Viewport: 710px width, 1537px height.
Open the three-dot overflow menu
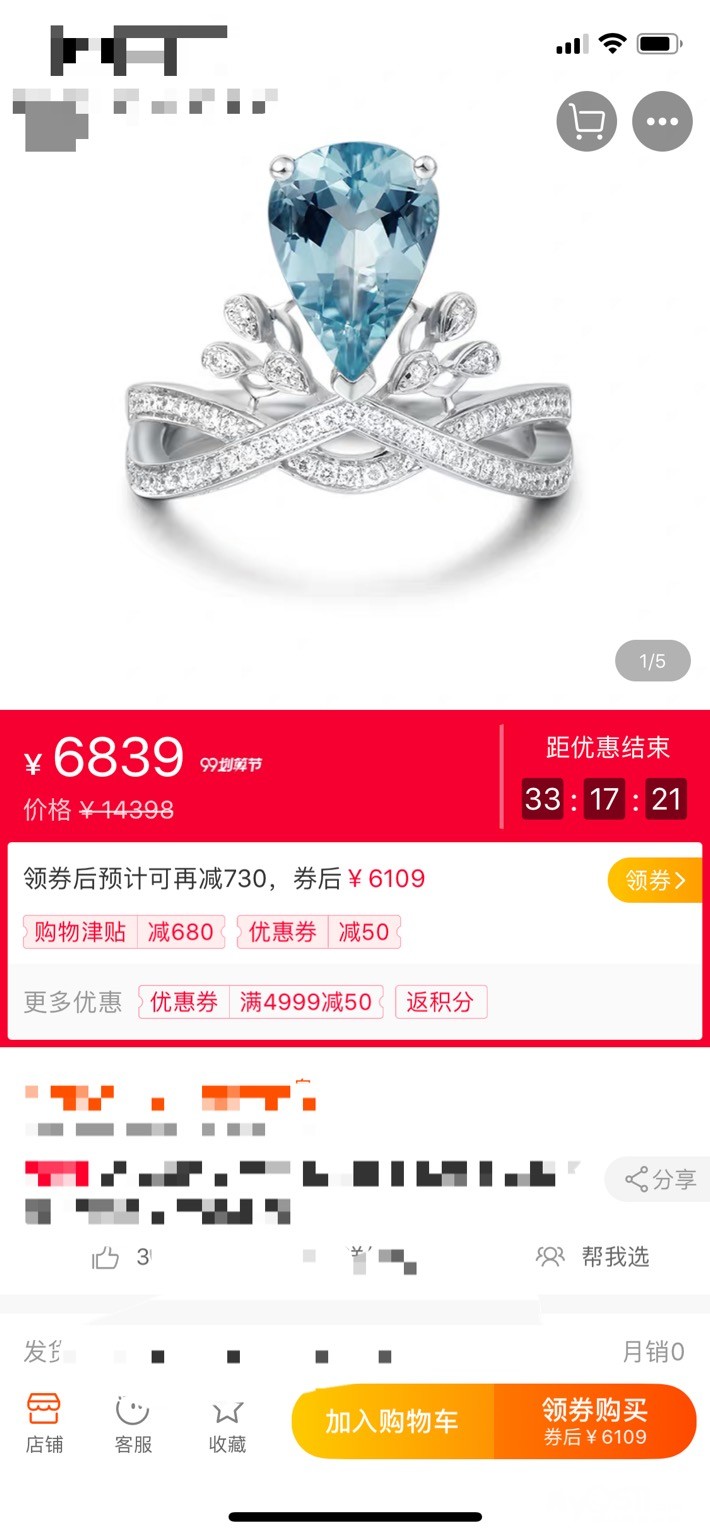tap(662, 122)
